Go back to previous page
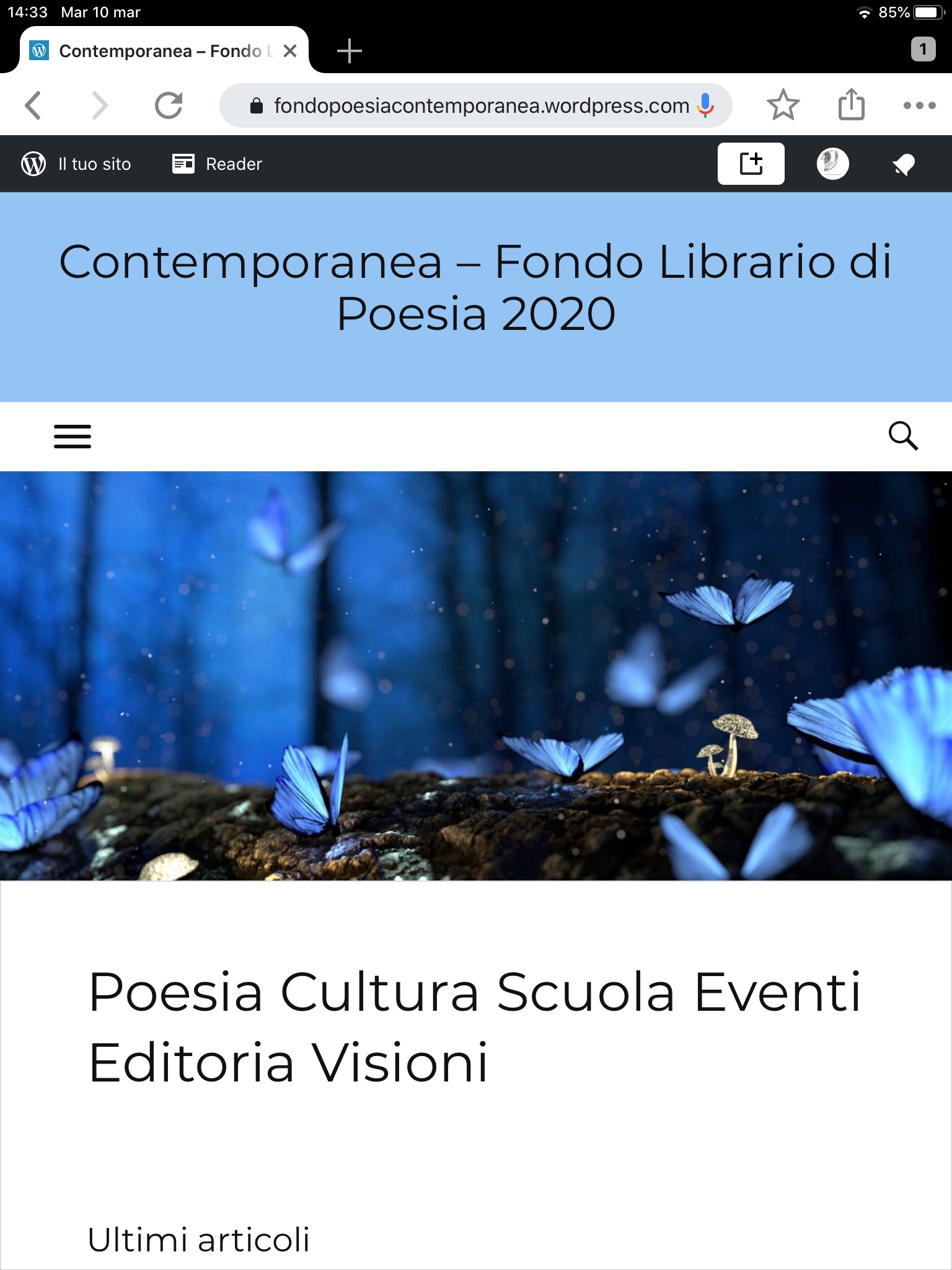Viewport: 952px width, 1270px height. (x=33, y=105)
